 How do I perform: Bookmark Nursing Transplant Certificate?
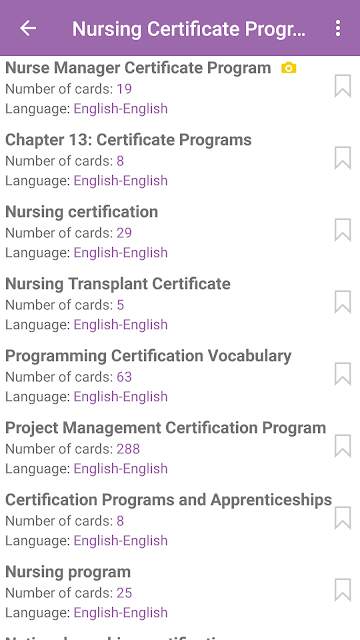pyautogui.click(x=343, y=302)
